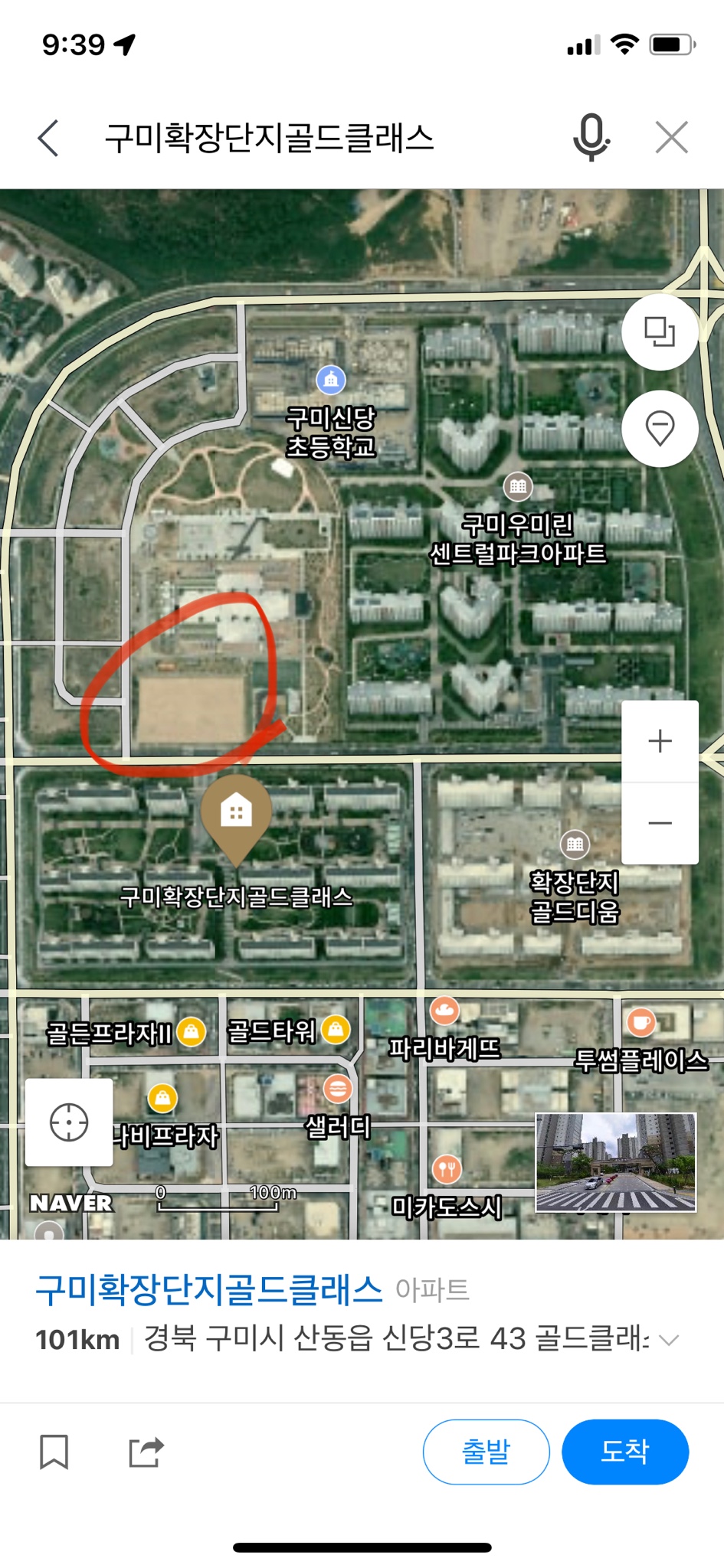Zoom out on the map
Image resolution: width=724 pixels, height=1568 pixels.
tap(660, 824)
